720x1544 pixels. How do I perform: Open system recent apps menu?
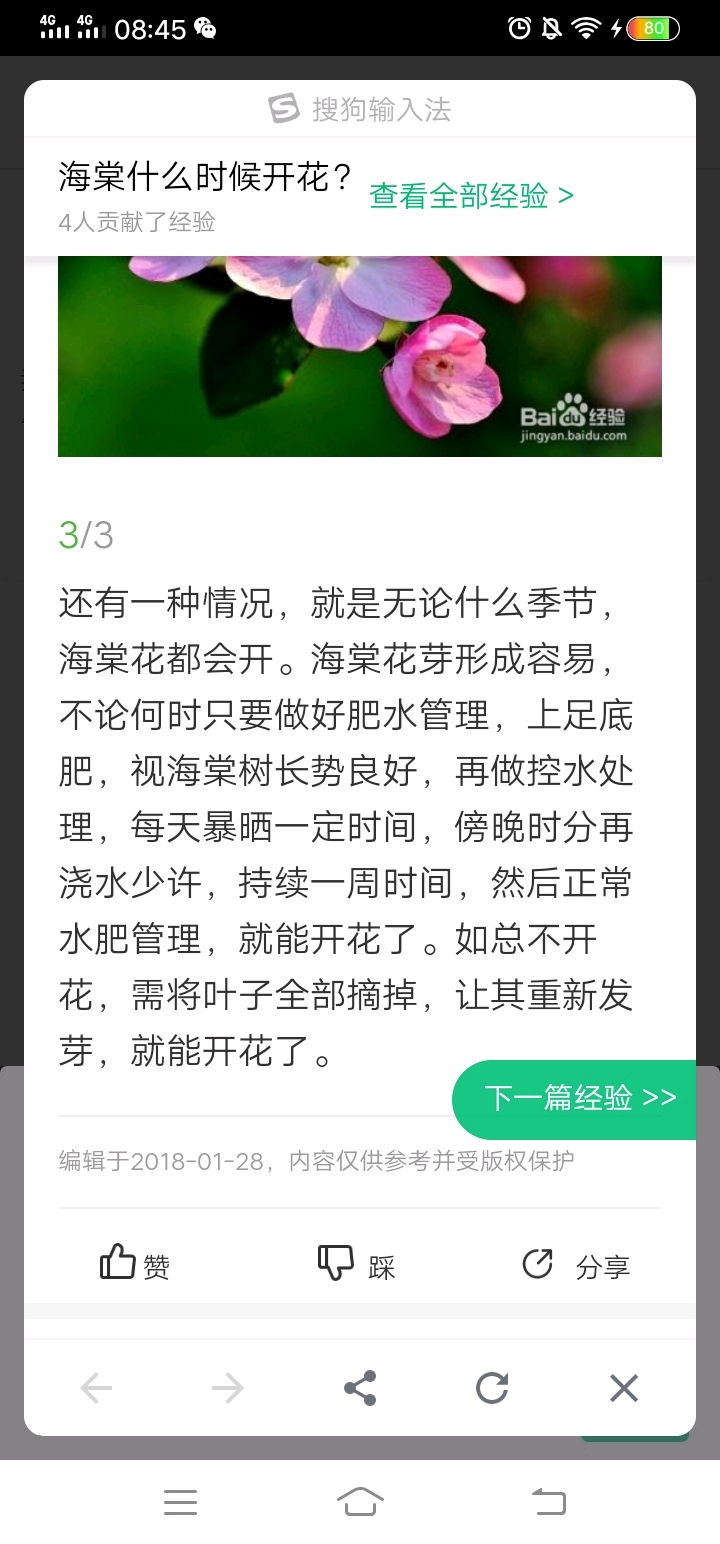coord(180,1502)
